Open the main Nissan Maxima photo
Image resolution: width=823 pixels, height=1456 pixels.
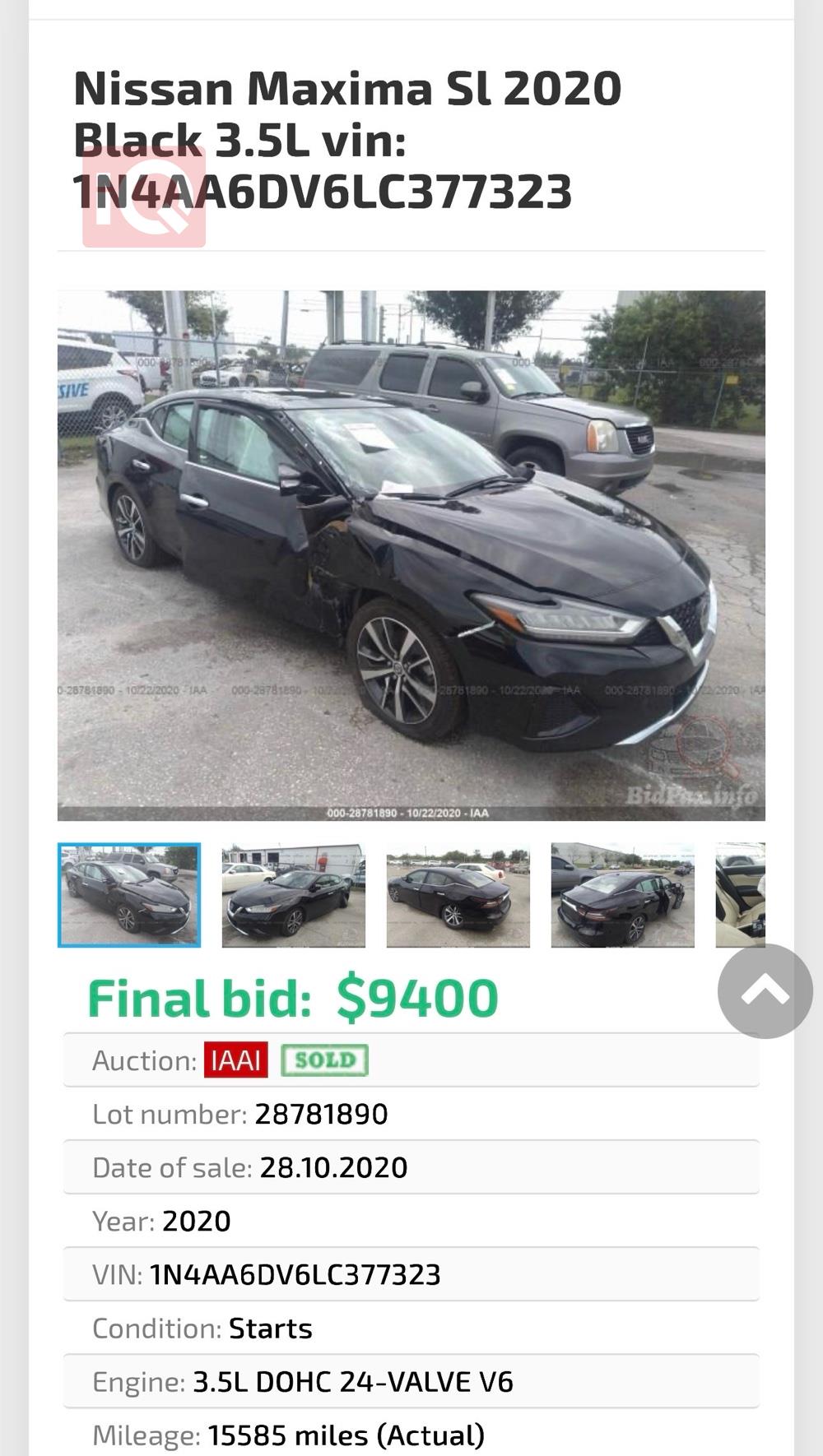pos(411,555)
